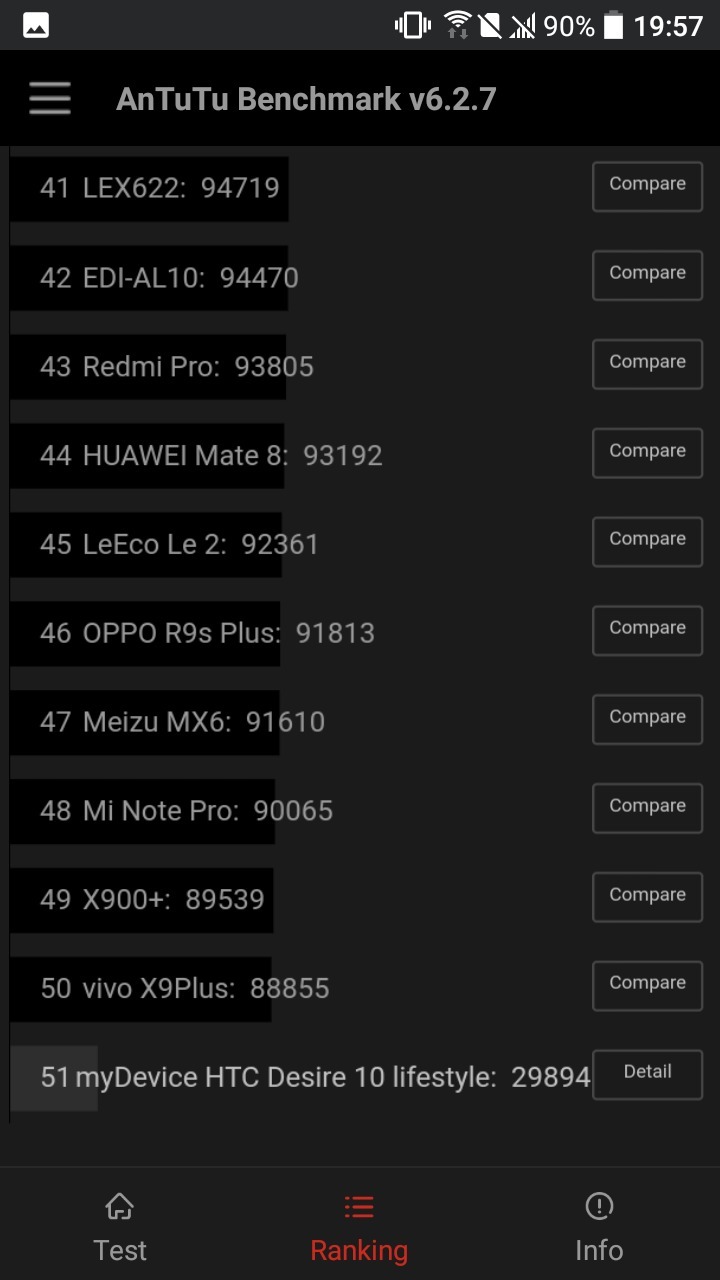Compare the Mi Note Pro score

pyautogui.click(x=646, y=808)
